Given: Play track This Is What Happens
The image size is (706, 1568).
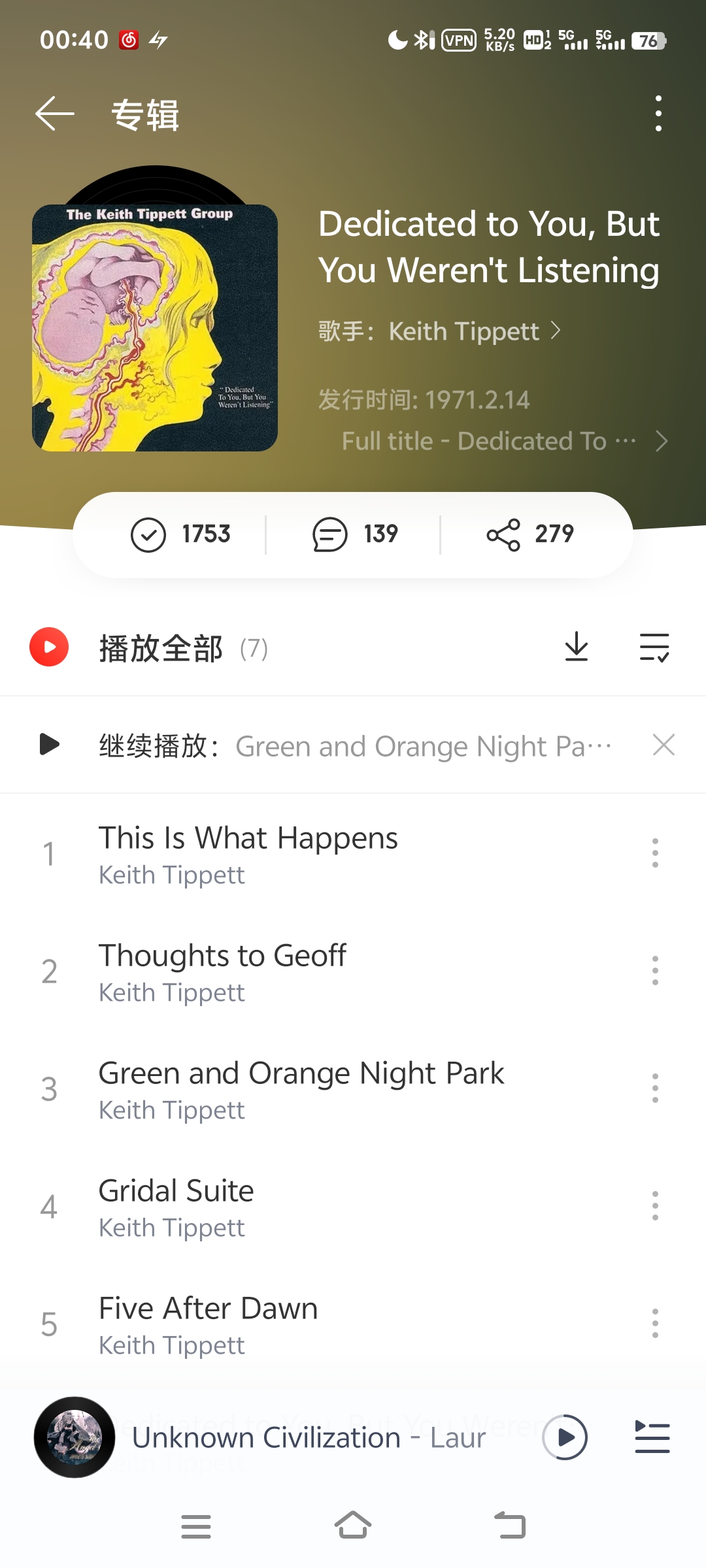Looking at the screenshot, I should click(248, 853).
